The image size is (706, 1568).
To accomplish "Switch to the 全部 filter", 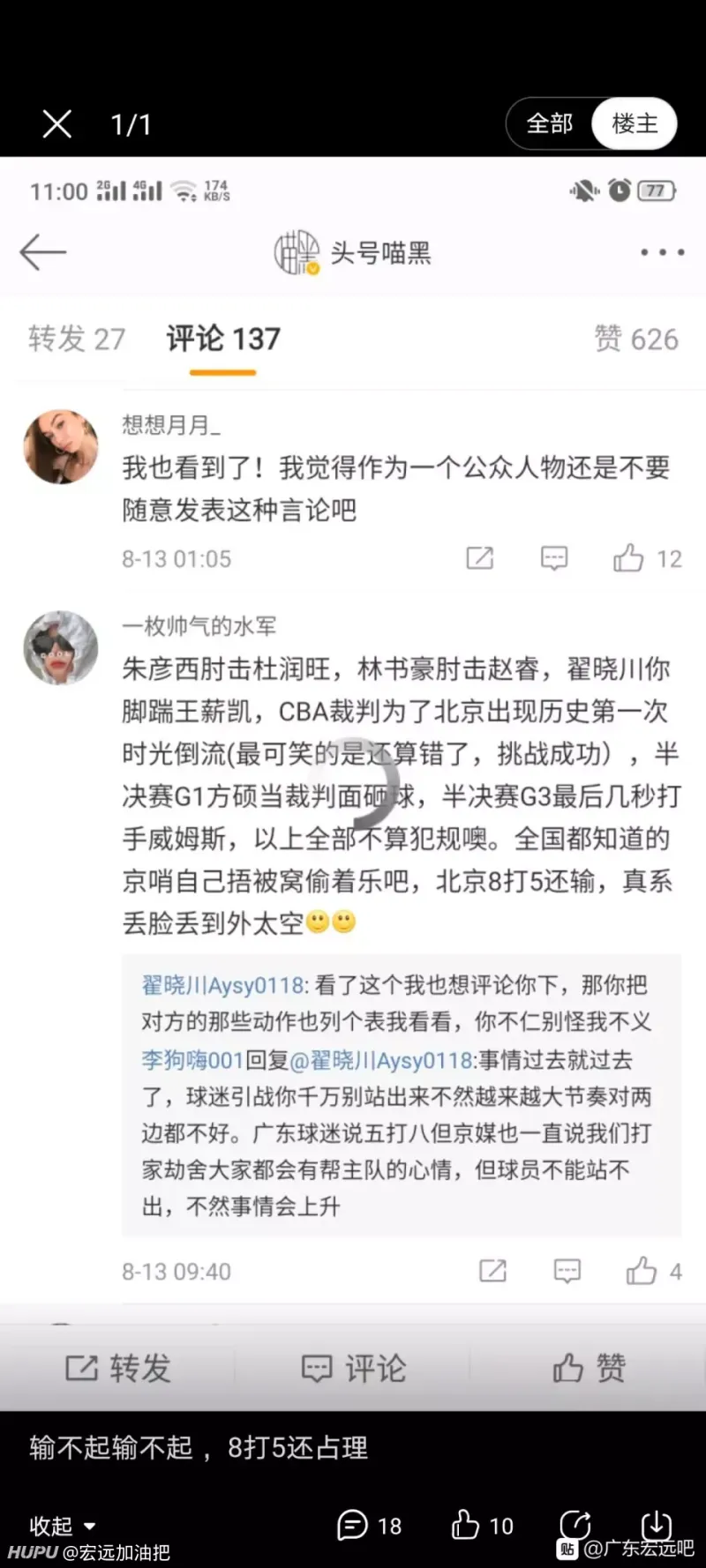I will (x=549, y=123).
